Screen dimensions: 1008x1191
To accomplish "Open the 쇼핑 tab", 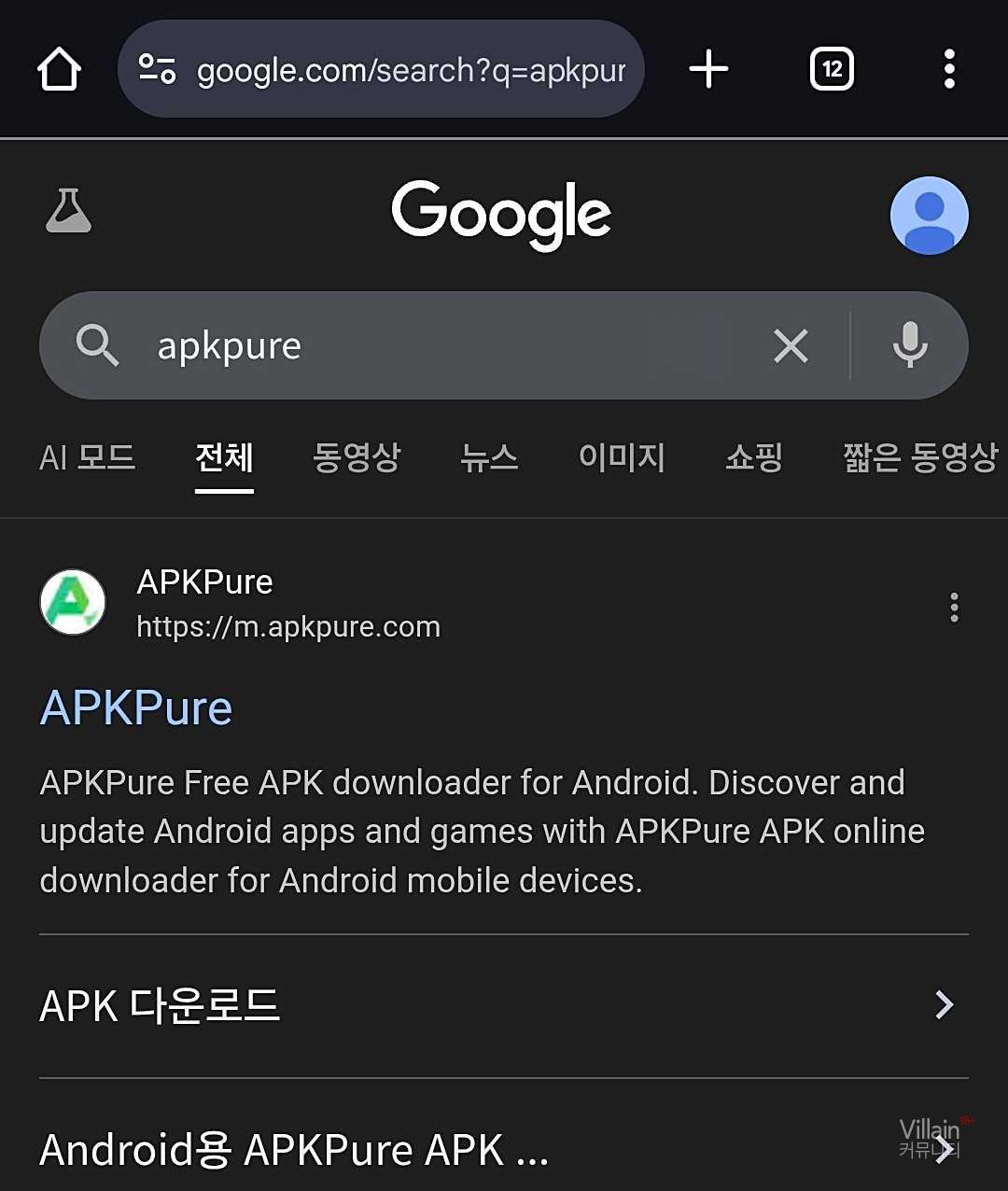I will pos(754,457).
